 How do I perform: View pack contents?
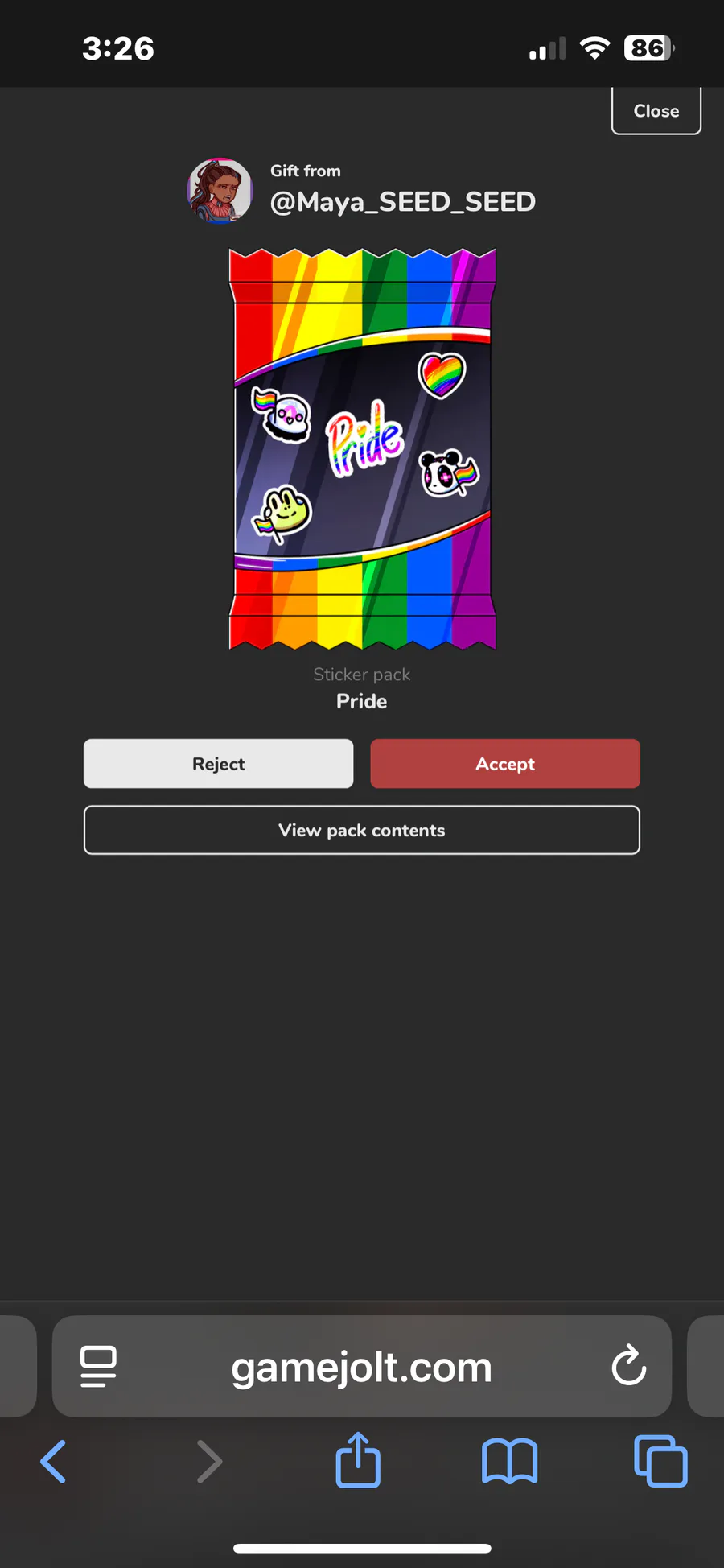tap(361, 830)
